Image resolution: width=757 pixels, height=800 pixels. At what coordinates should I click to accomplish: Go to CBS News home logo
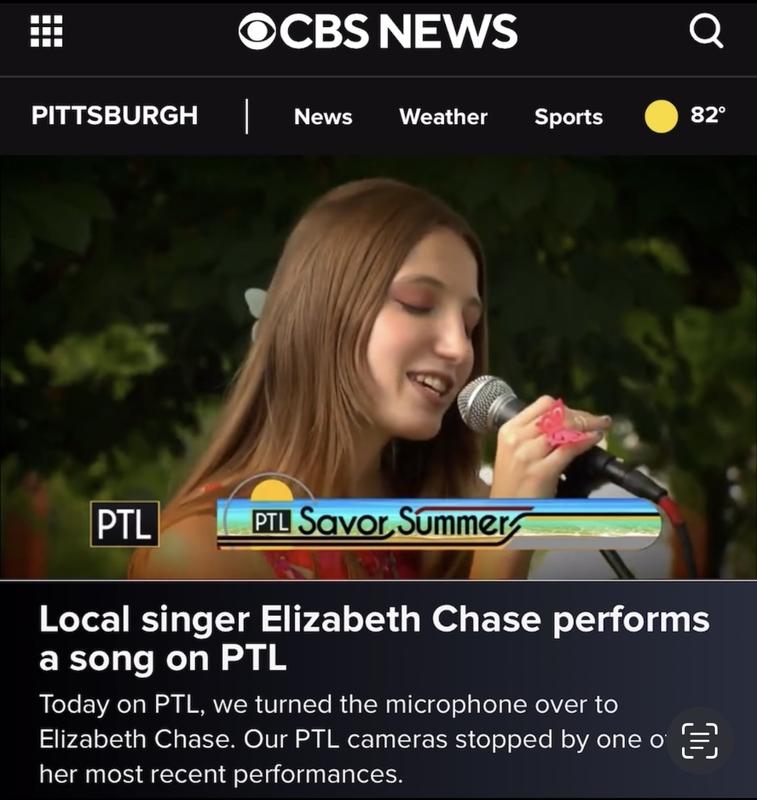pyautogui.click(x=378, y=31)
